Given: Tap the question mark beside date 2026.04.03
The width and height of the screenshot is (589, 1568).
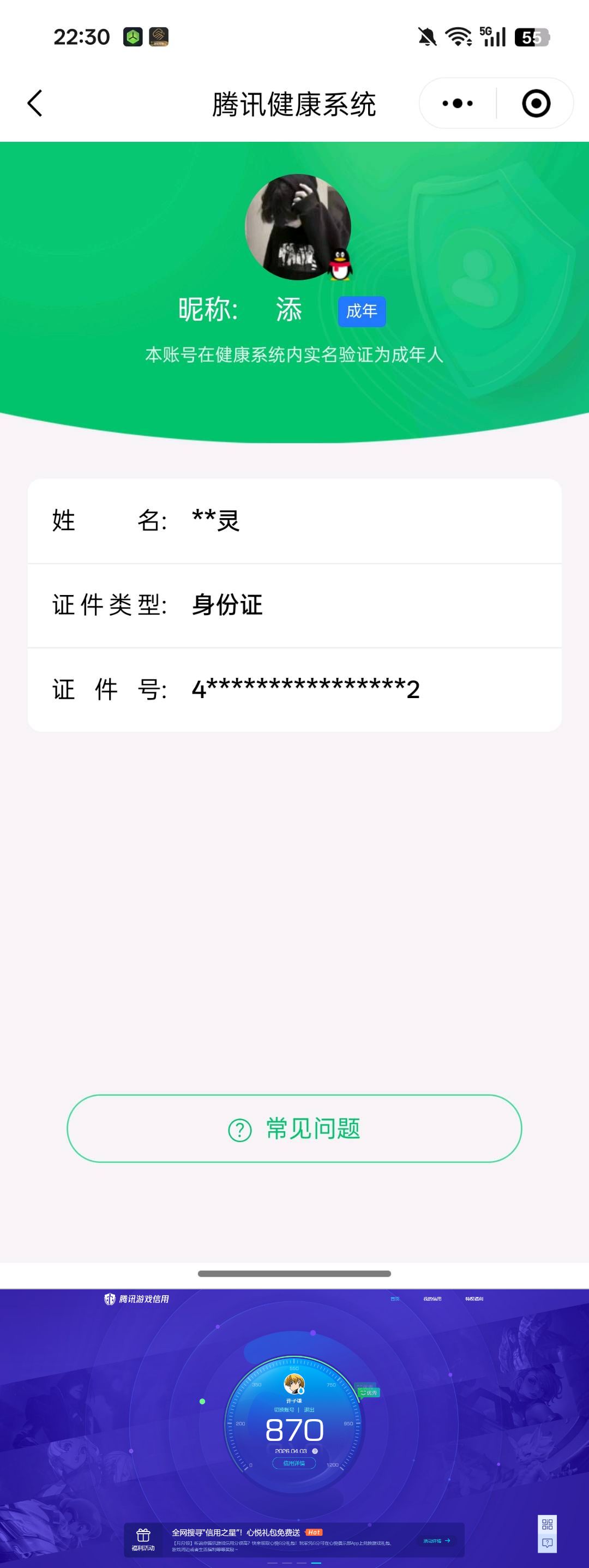Looking at the screenshot, I should [315, 1451].
